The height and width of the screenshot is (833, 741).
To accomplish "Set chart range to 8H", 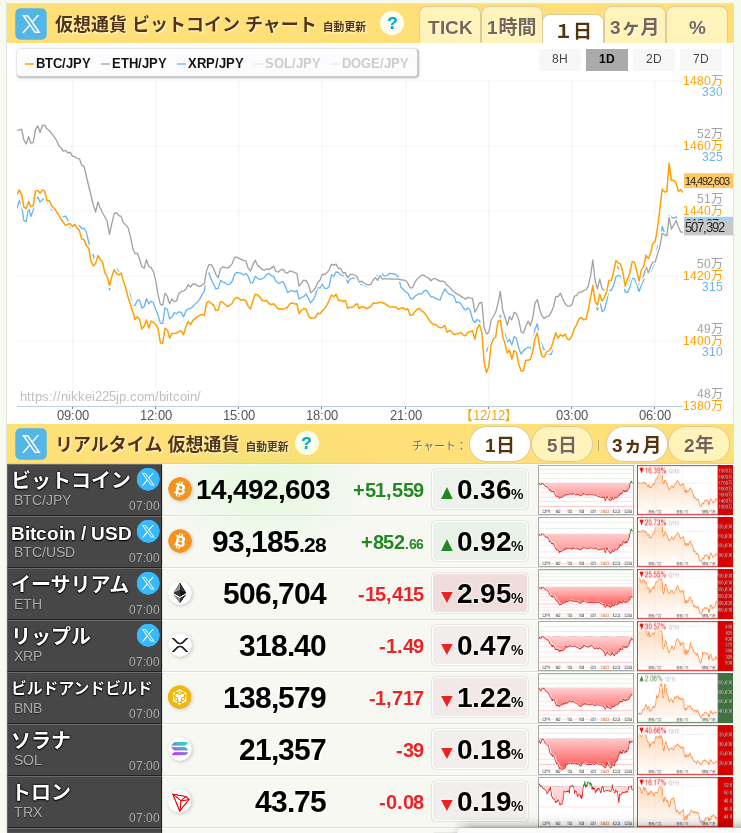I will click(x=560, y=58).
